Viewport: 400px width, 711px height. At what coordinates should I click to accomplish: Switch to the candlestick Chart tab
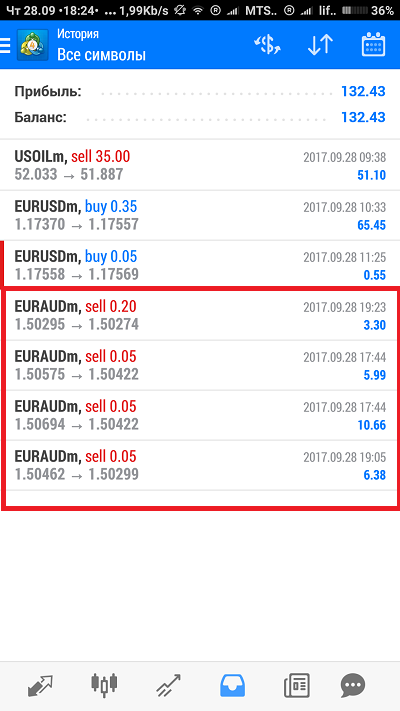click(104, 685)
